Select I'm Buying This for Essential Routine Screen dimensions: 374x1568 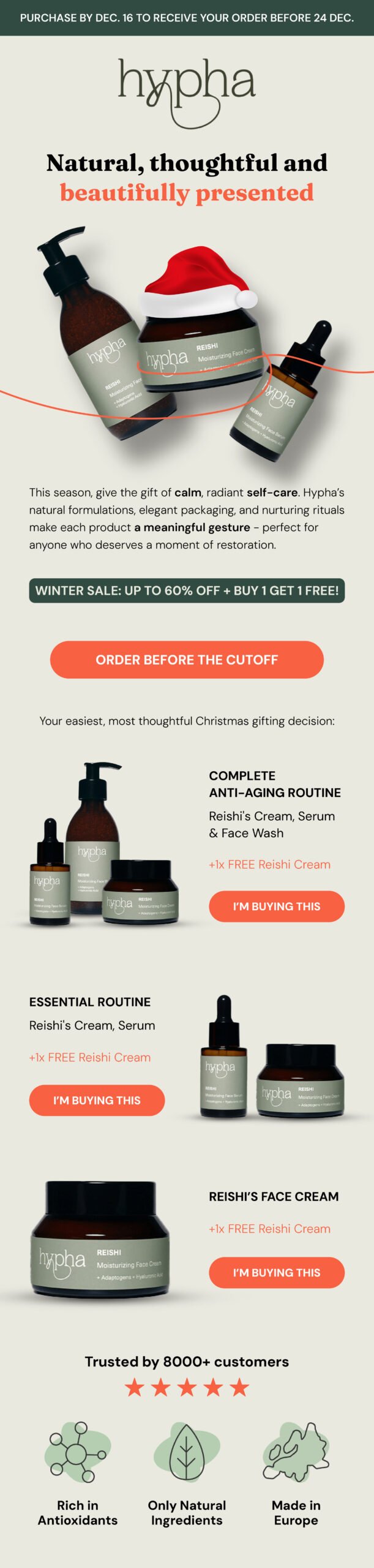97,1100
